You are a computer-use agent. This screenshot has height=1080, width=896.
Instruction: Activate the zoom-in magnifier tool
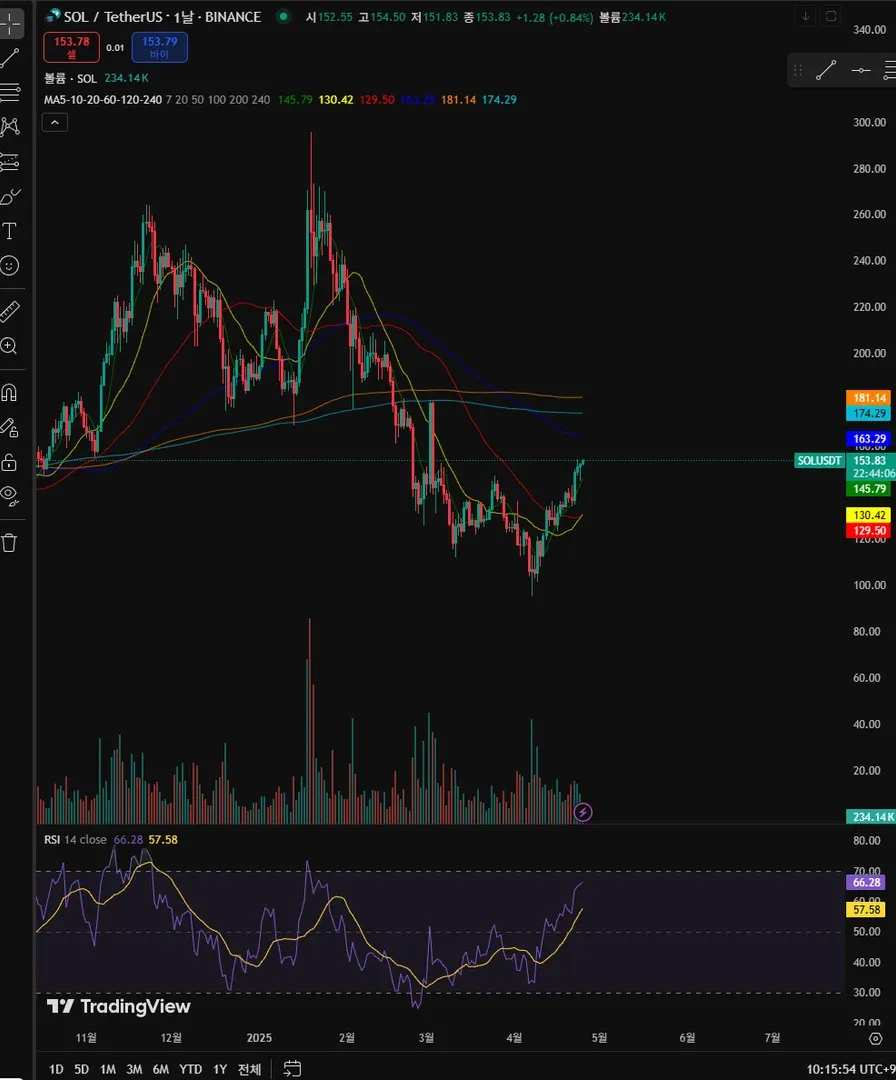click(10, 346)
